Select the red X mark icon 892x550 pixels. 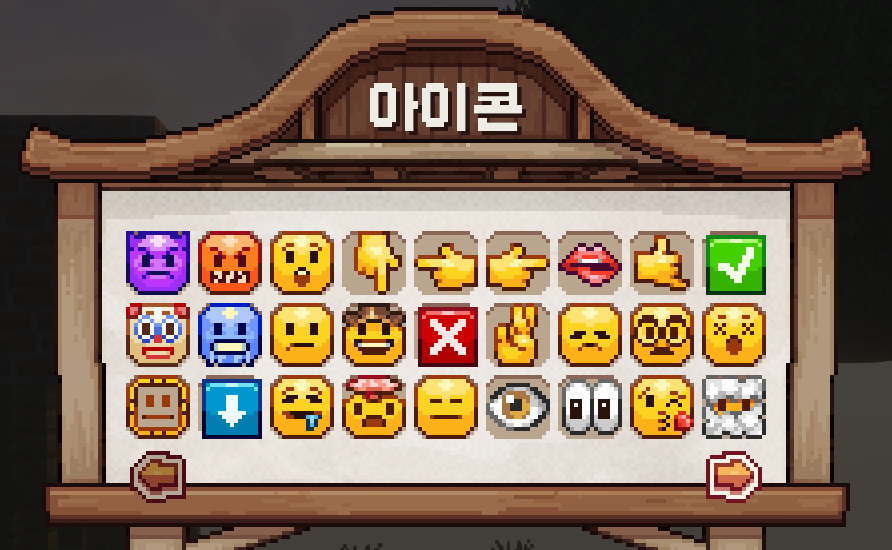click(x=446, y=336)
